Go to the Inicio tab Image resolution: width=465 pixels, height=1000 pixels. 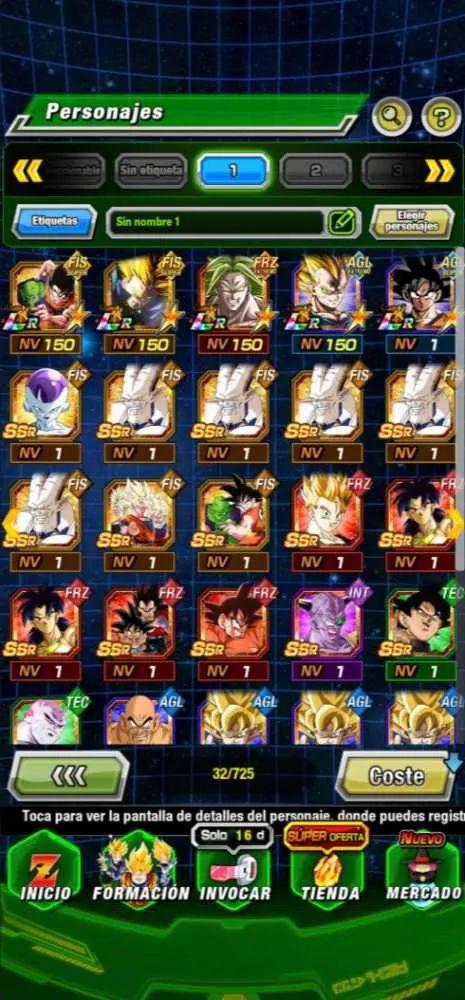(45, 869)
